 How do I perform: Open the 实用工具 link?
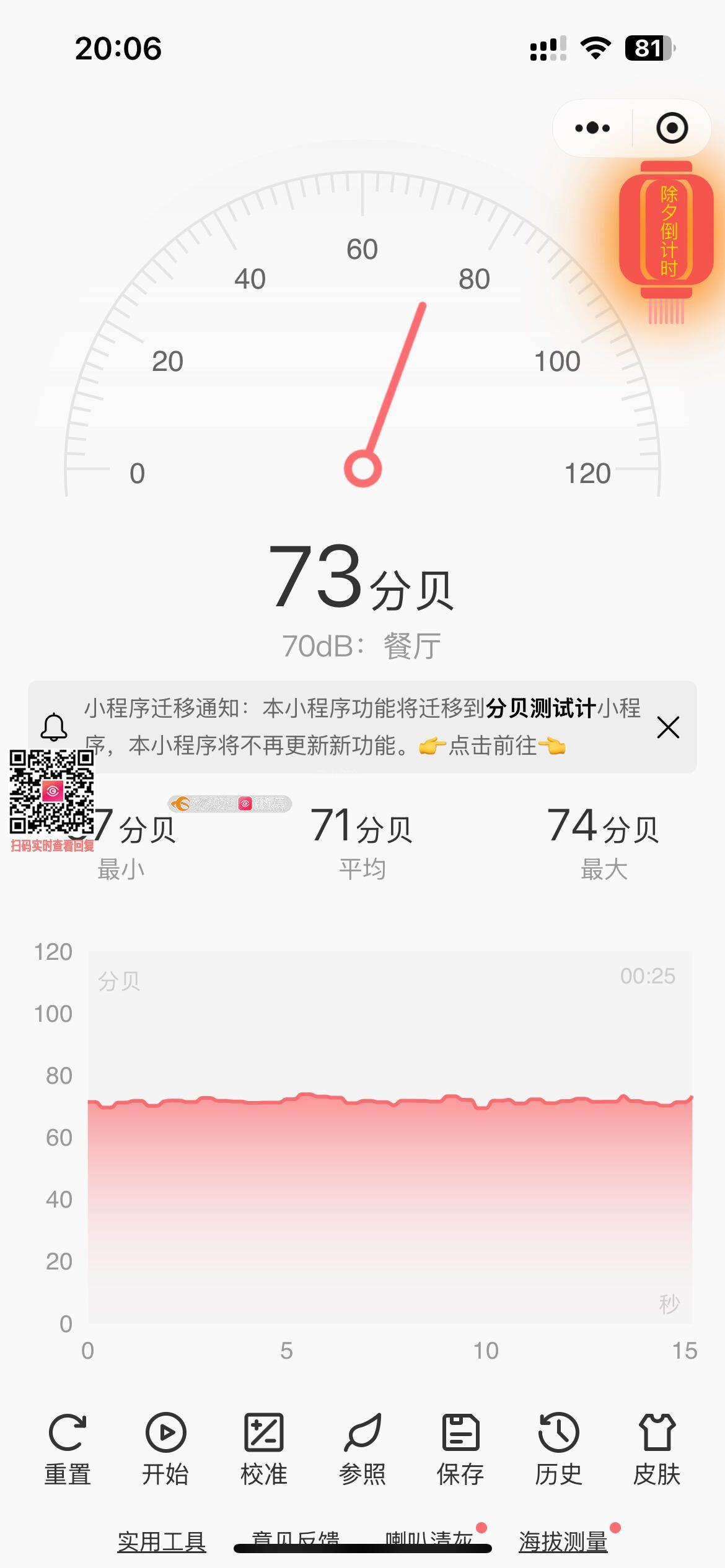[162, 1541]
